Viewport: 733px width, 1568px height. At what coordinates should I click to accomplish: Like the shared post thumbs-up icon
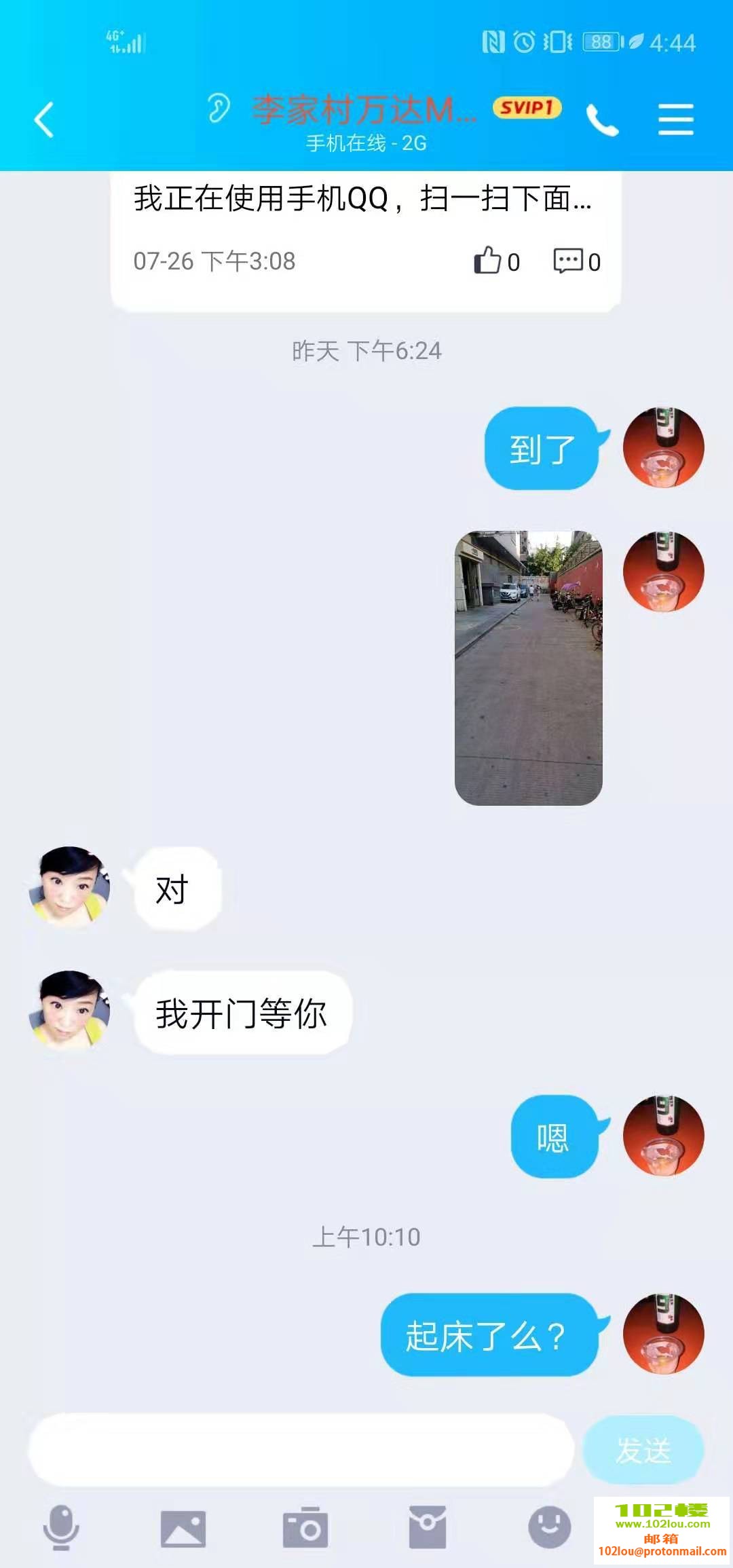488,261
